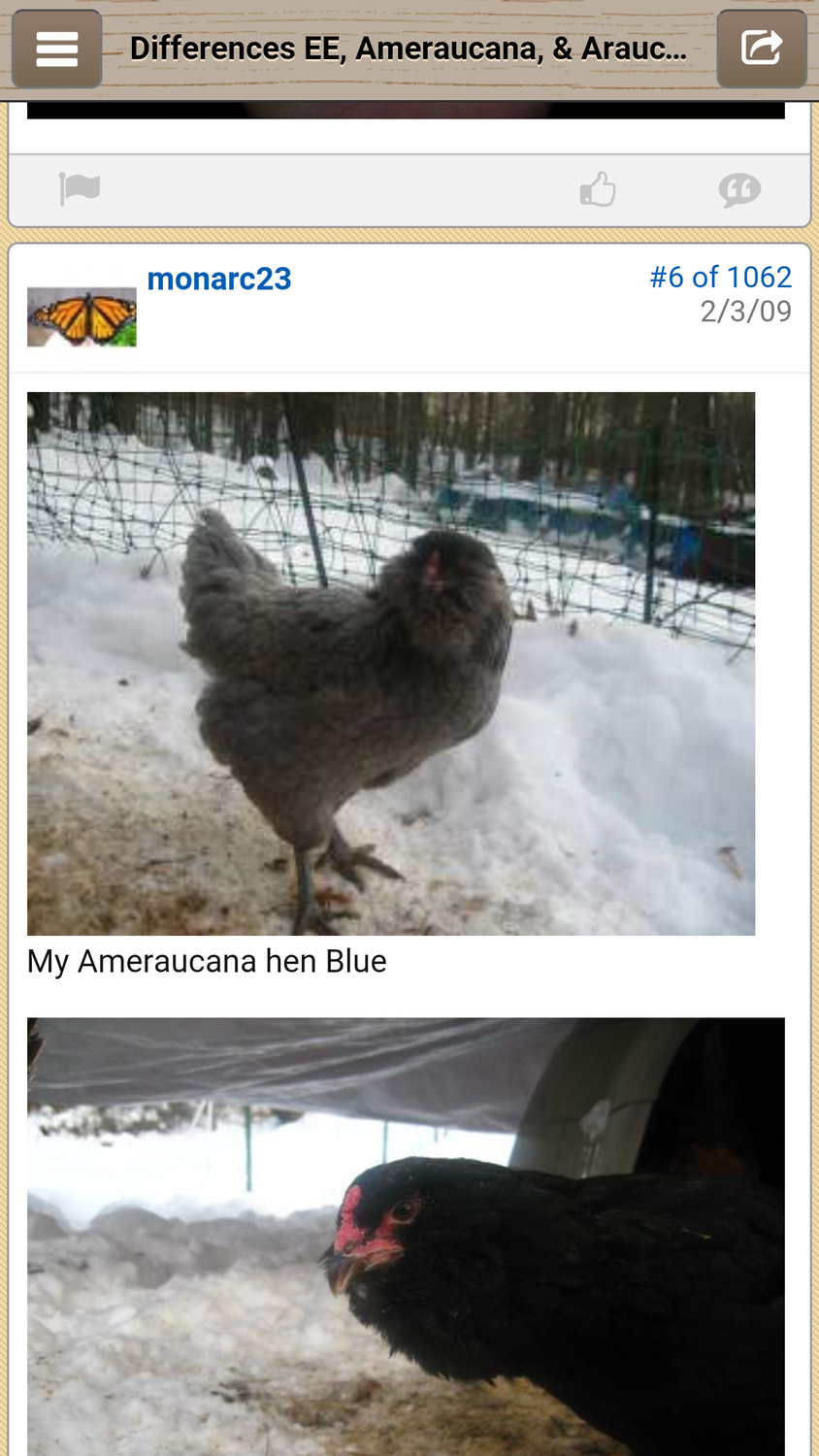Screen dimensions: 819x1456
Task: Like the previous post
Action: click(598, 189)
